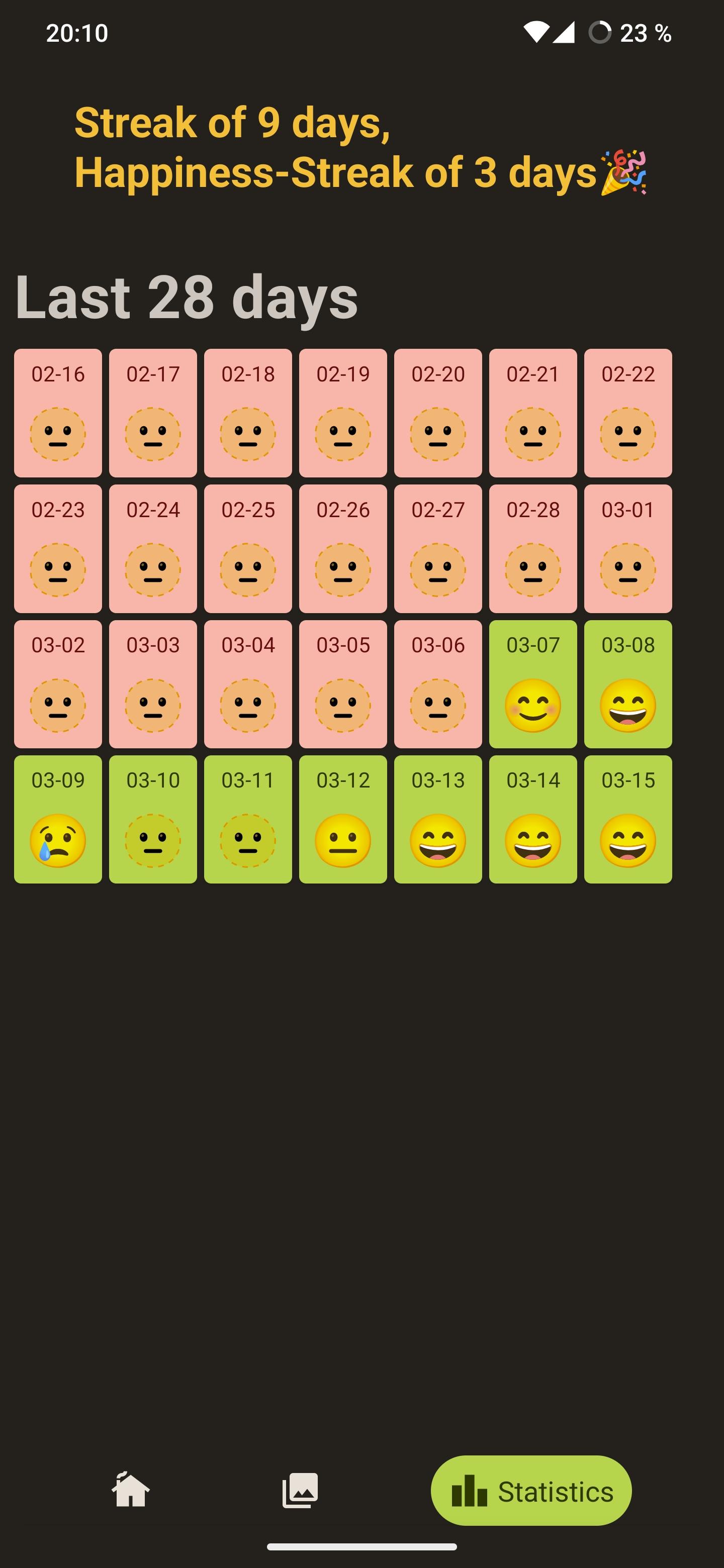The height and width of the screenshot is (1568, 724).
Task: Open the 03-01 day card
Action: [x=628, y=548]
